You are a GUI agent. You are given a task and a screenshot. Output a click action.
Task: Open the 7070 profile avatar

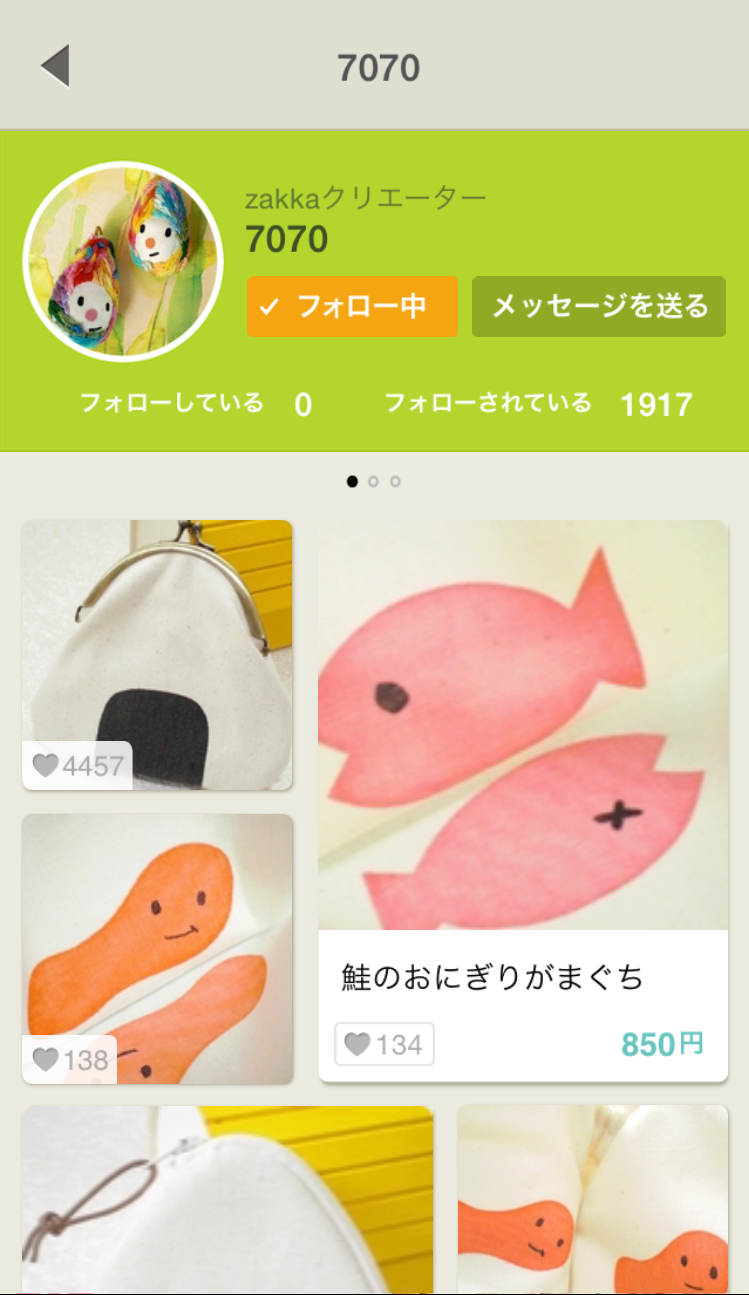122,262
